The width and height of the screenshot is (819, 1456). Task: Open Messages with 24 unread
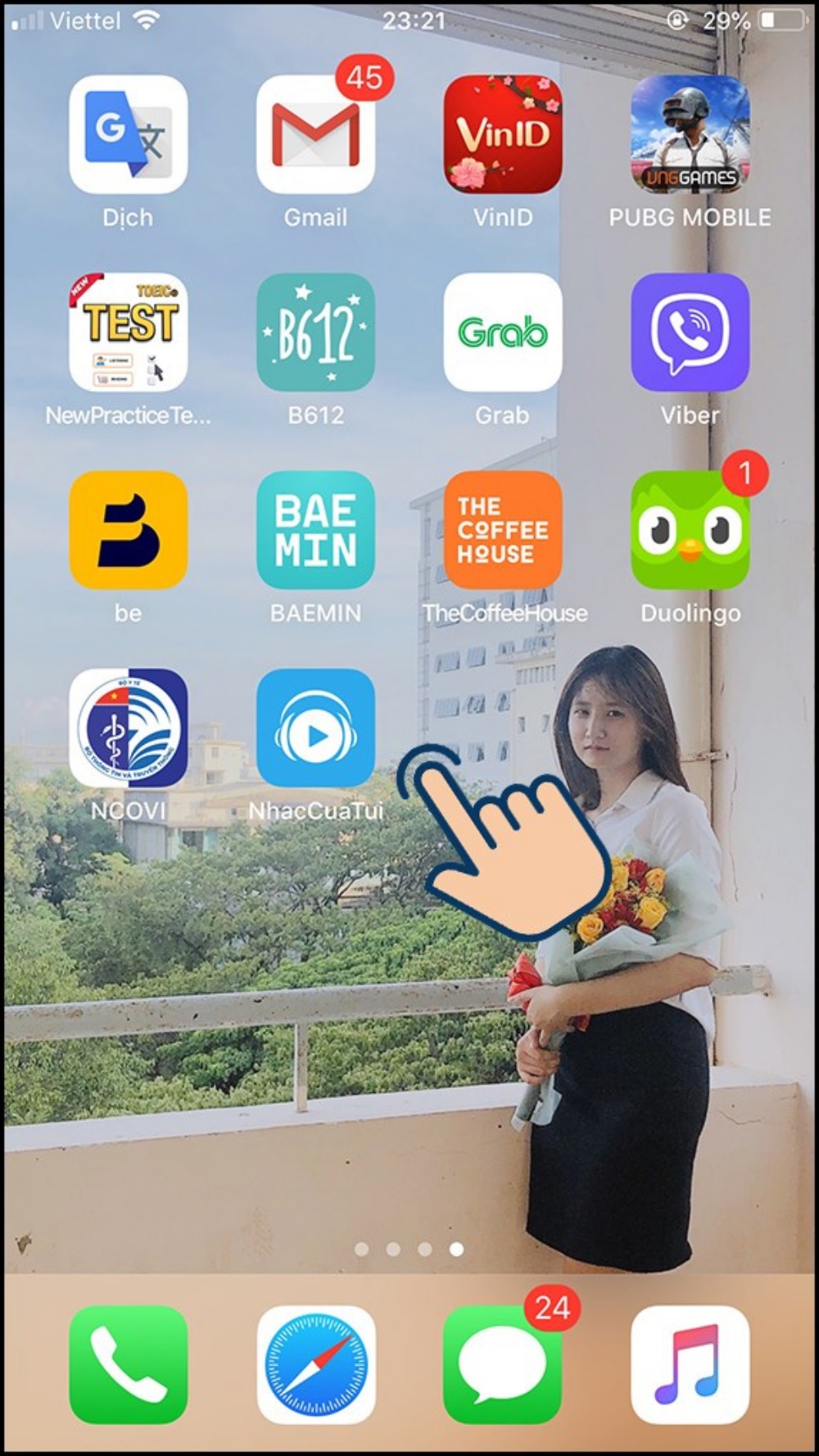[502, 1365]
